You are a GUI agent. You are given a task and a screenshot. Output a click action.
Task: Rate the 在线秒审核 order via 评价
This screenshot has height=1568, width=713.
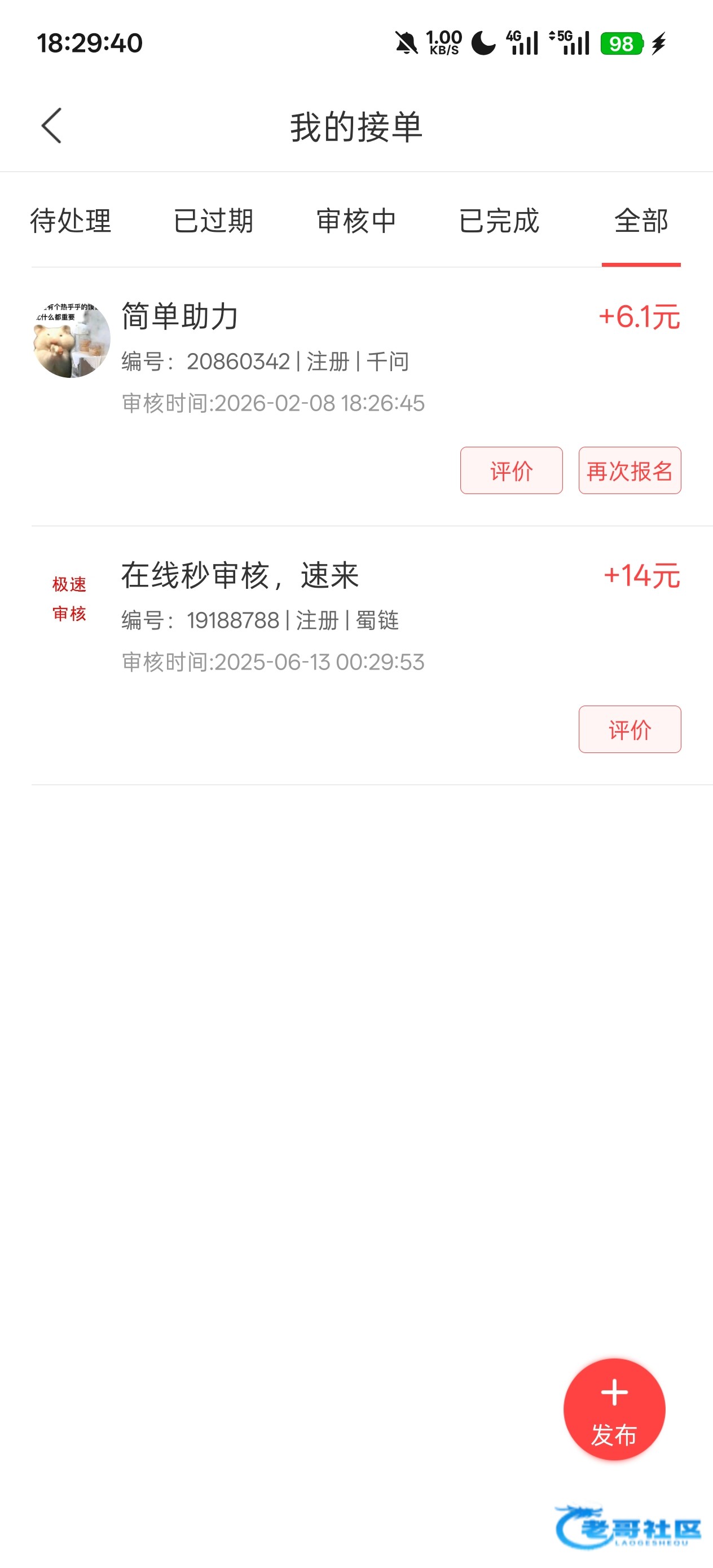(x=630, y=729)
